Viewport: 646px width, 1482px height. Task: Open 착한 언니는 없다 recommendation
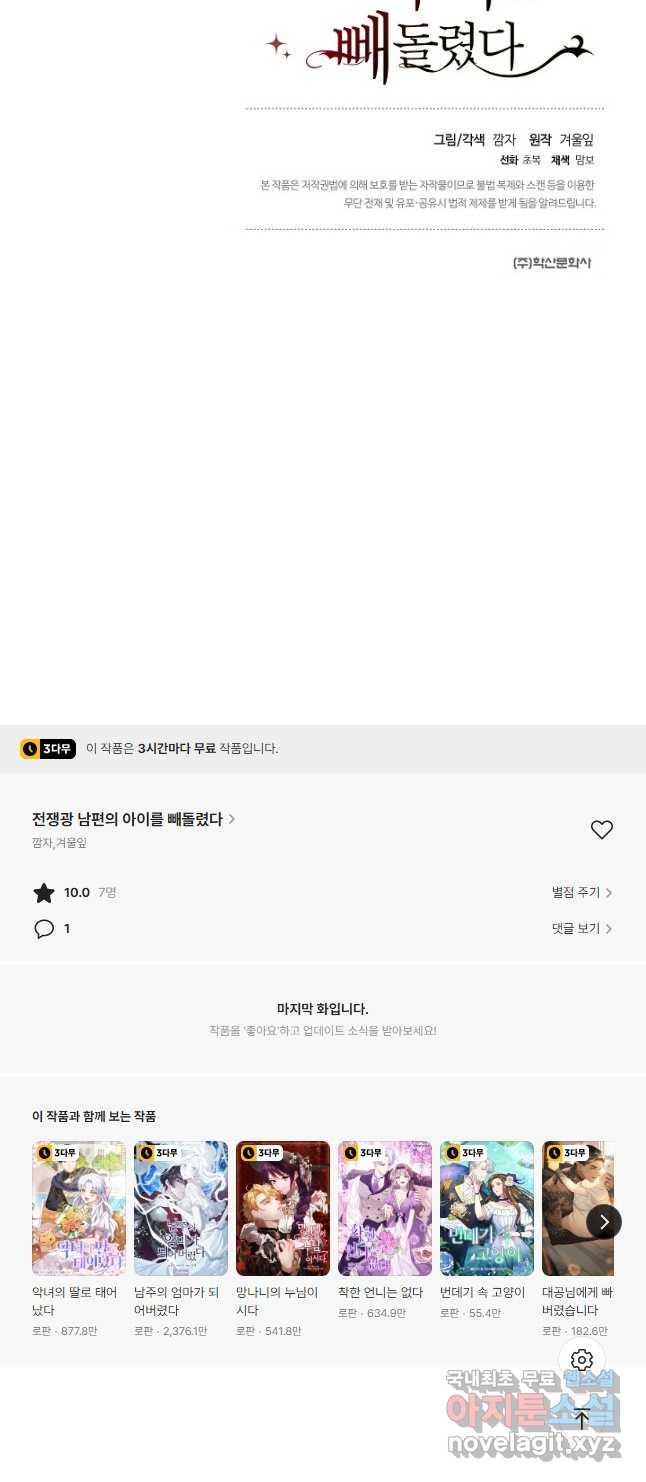[x=385, y=1208]
